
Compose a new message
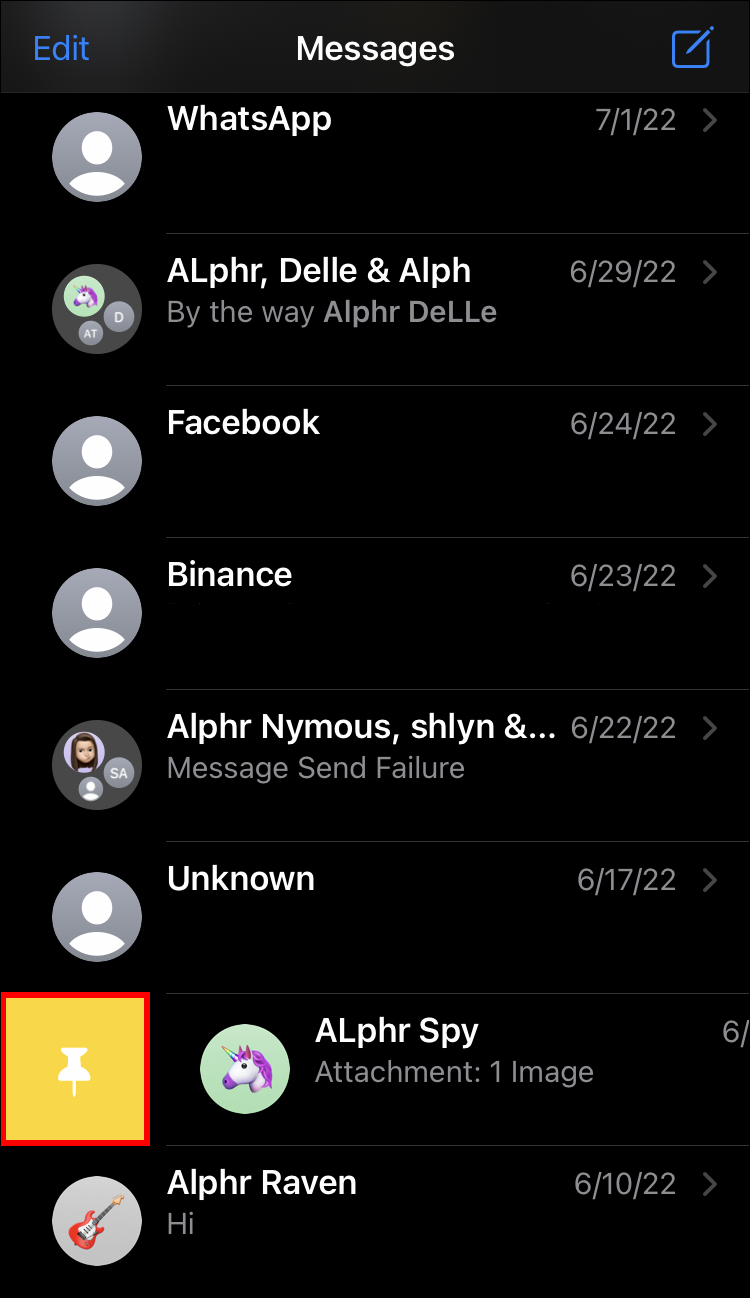691,48
